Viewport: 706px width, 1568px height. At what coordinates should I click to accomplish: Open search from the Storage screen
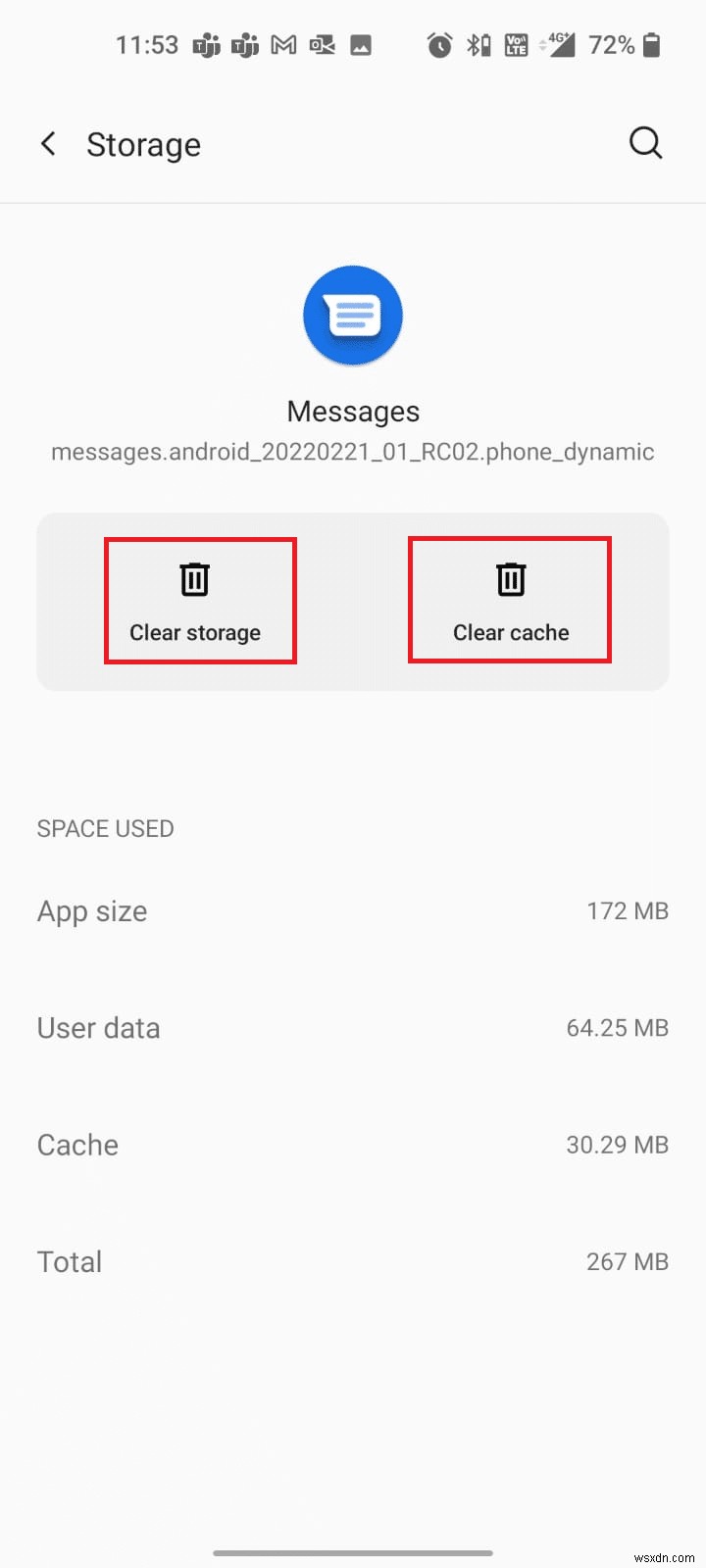click(645, 143)
